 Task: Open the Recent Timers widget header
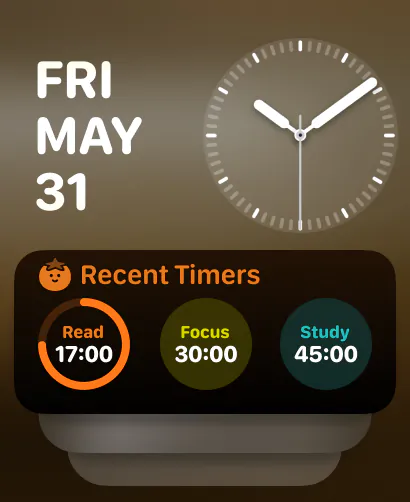(x=149, y=274)
